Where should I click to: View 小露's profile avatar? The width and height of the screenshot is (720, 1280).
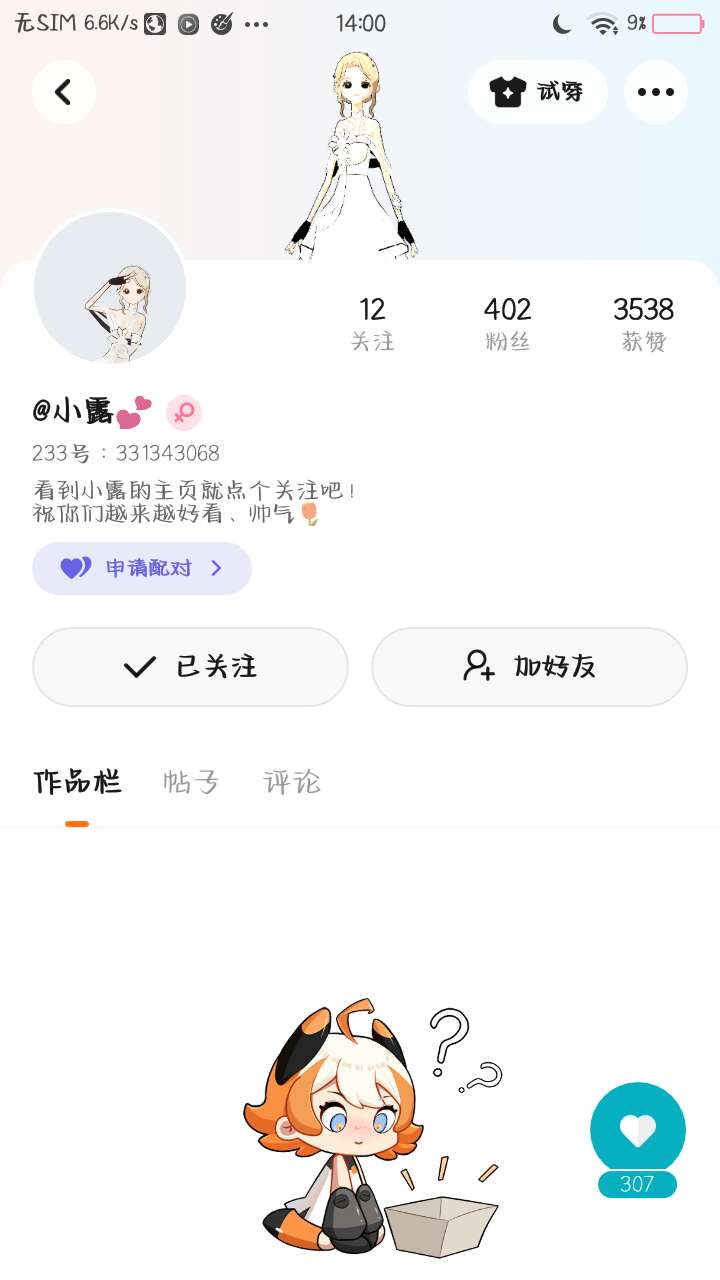(x=110, y=288)
